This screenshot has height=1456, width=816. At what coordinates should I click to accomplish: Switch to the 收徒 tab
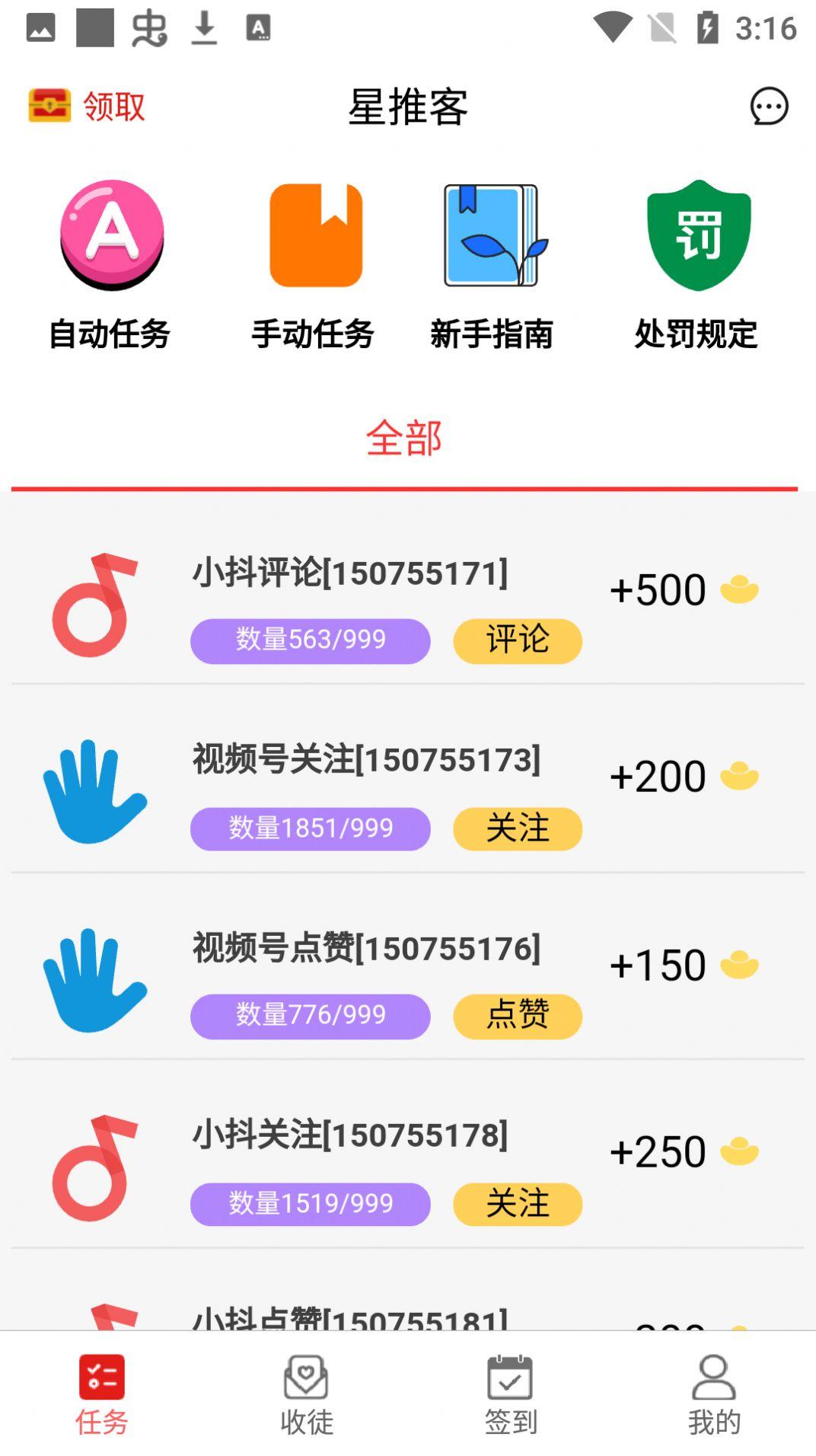pyautogui.click(x=306, y=1394)
